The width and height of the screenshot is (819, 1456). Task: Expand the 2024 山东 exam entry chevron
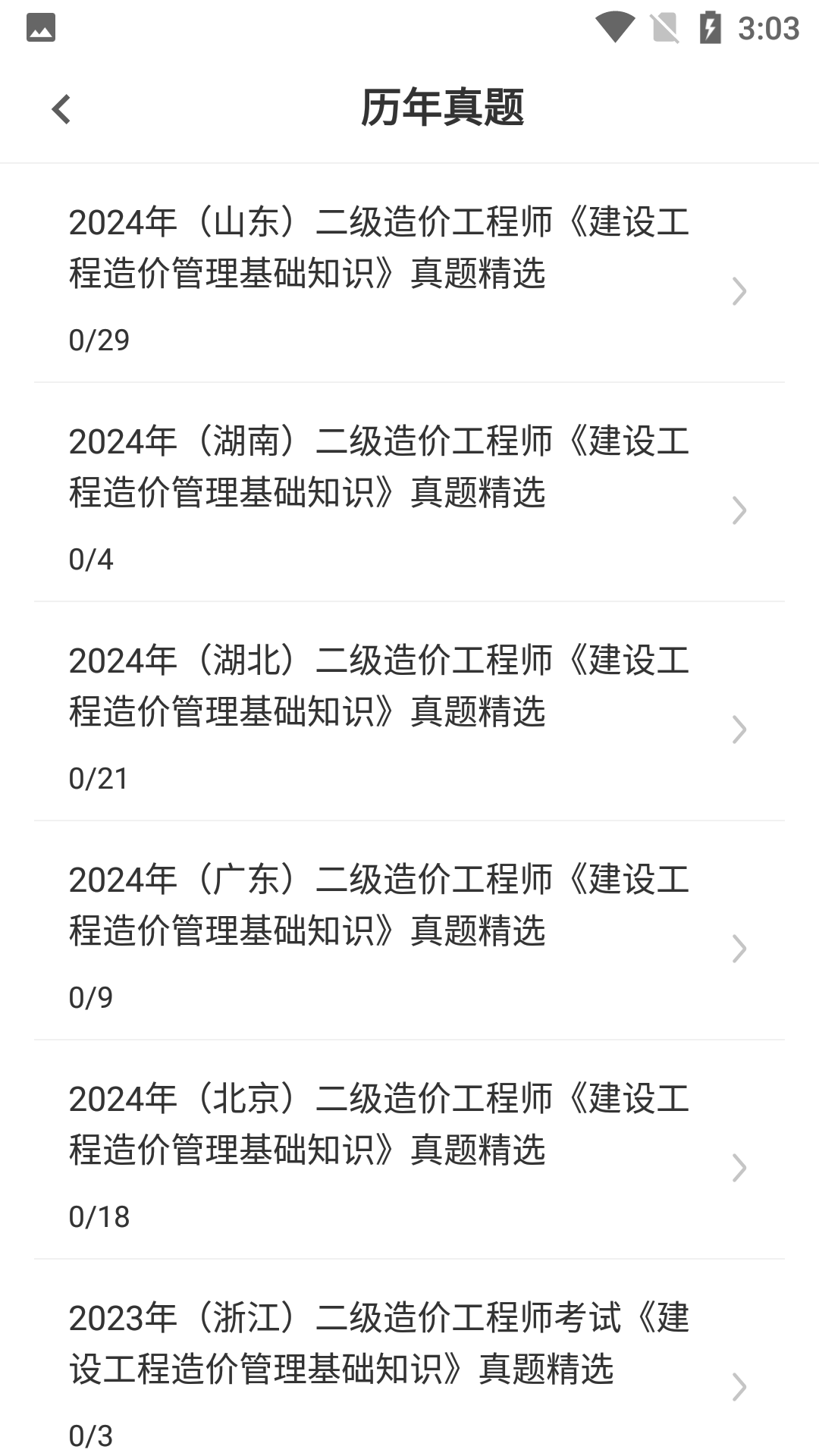tap(739, 291)
